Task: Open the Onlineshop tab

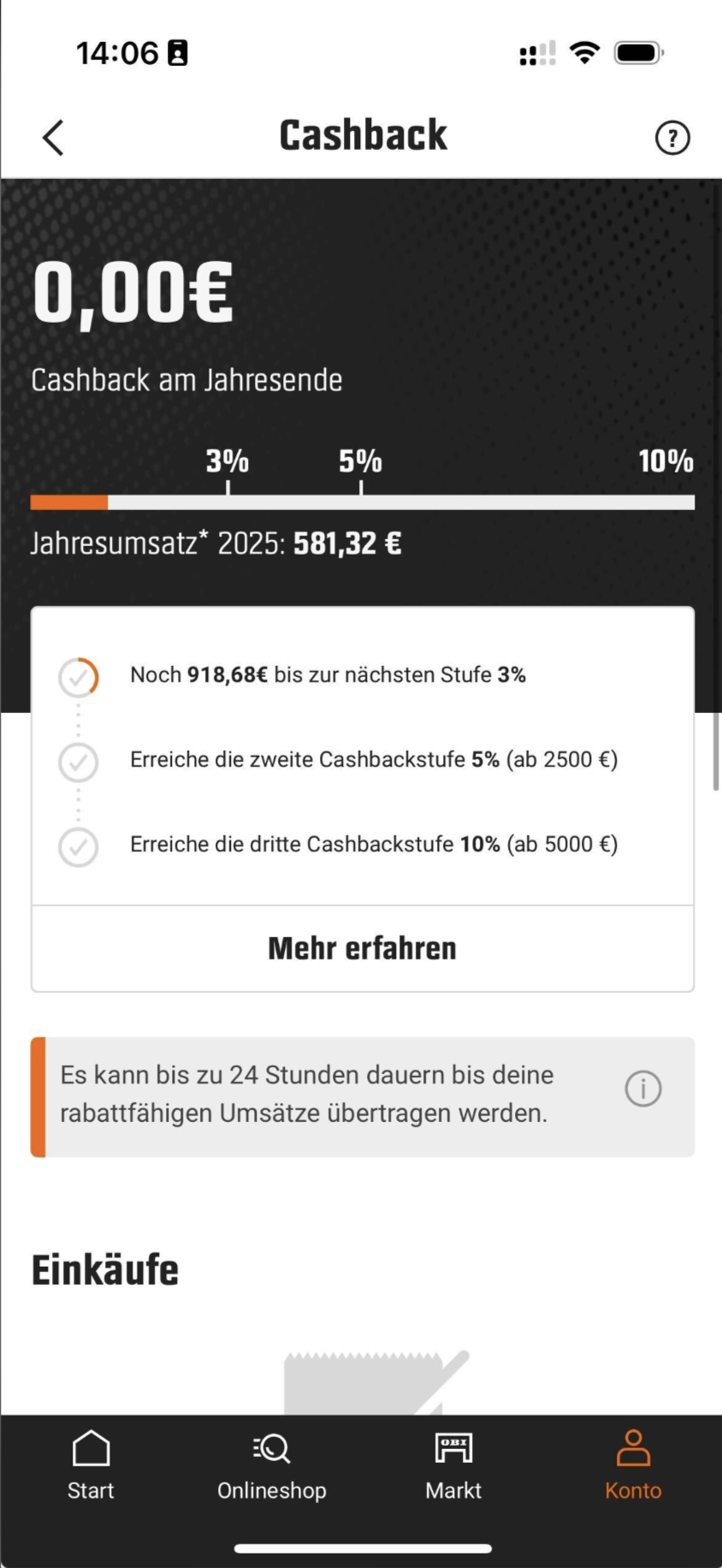Action: [x=272, y=1465]
